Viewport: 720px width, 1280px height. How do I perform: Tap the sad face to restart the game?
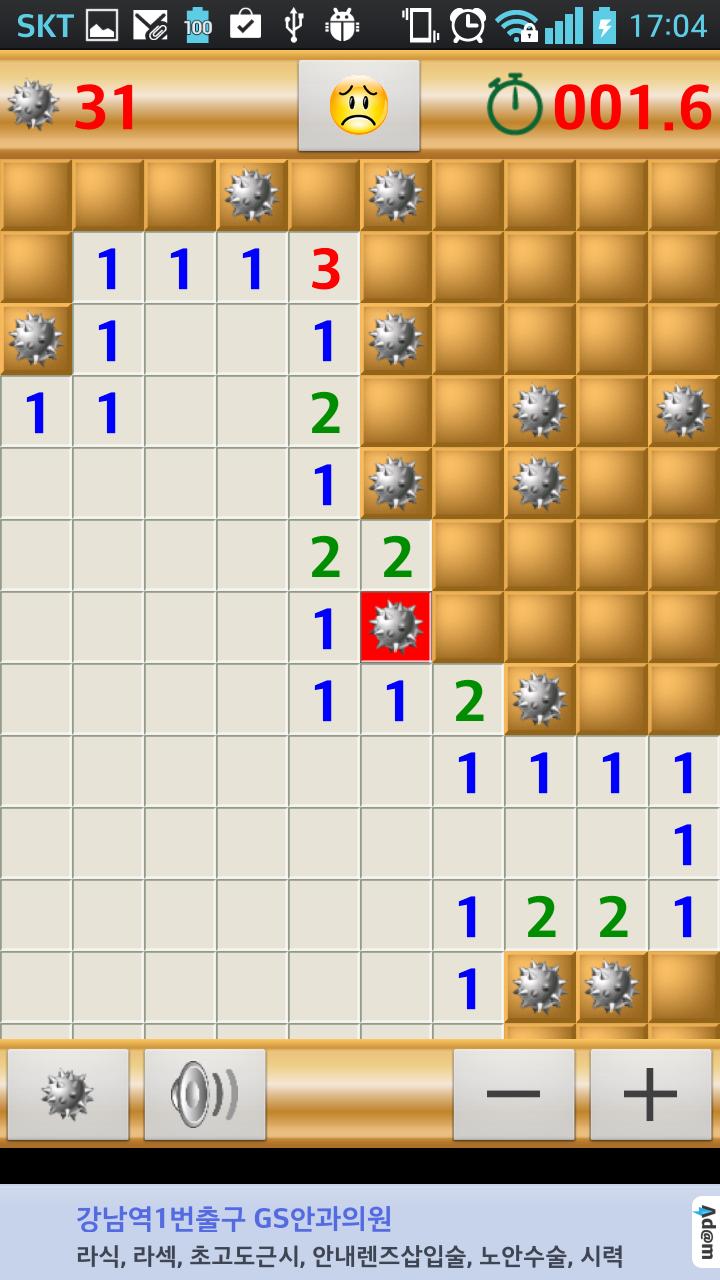[x=359, y=105]
